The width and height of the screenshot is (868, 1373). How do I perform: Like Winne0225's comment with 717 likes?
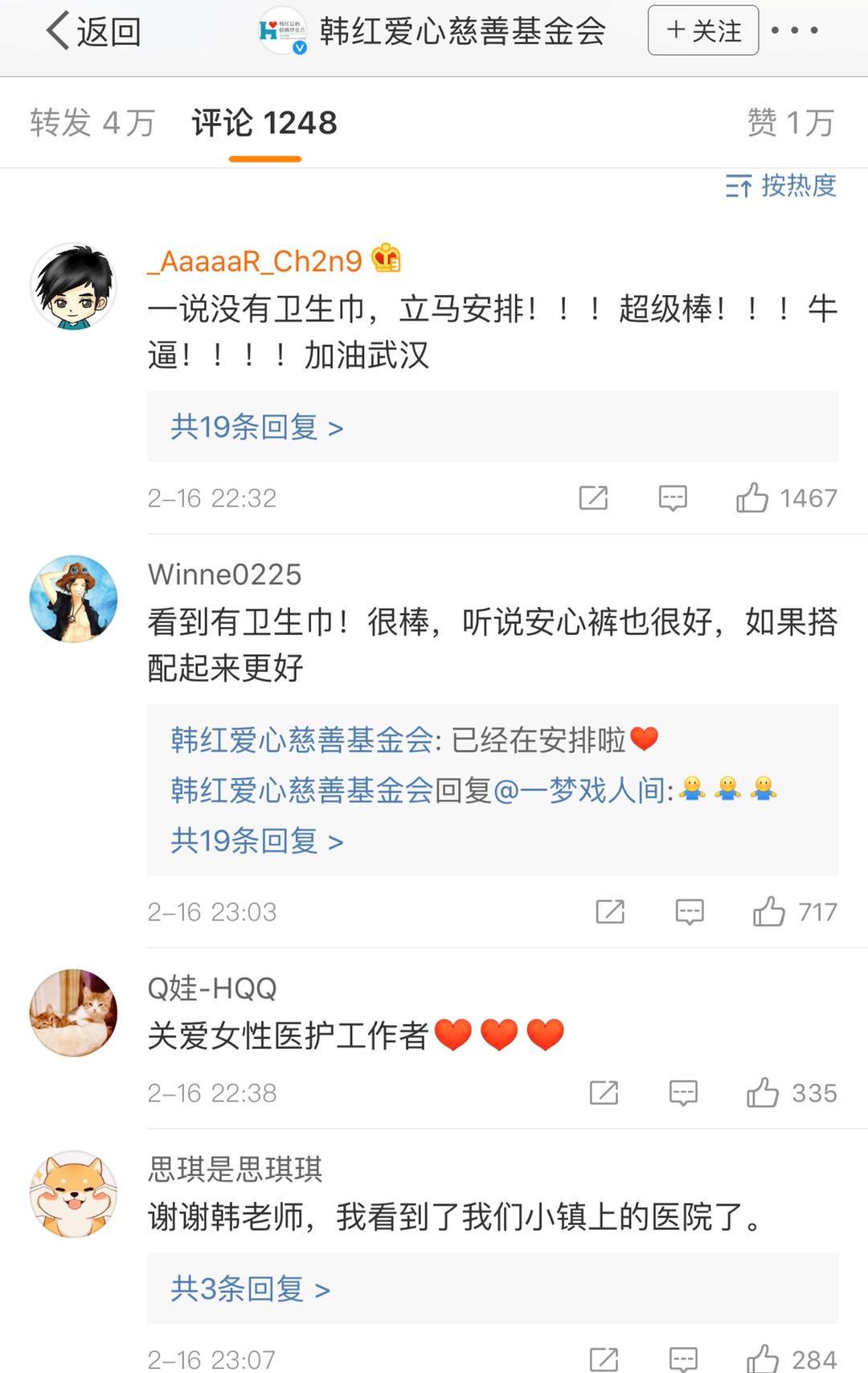(x=769, y=912)
